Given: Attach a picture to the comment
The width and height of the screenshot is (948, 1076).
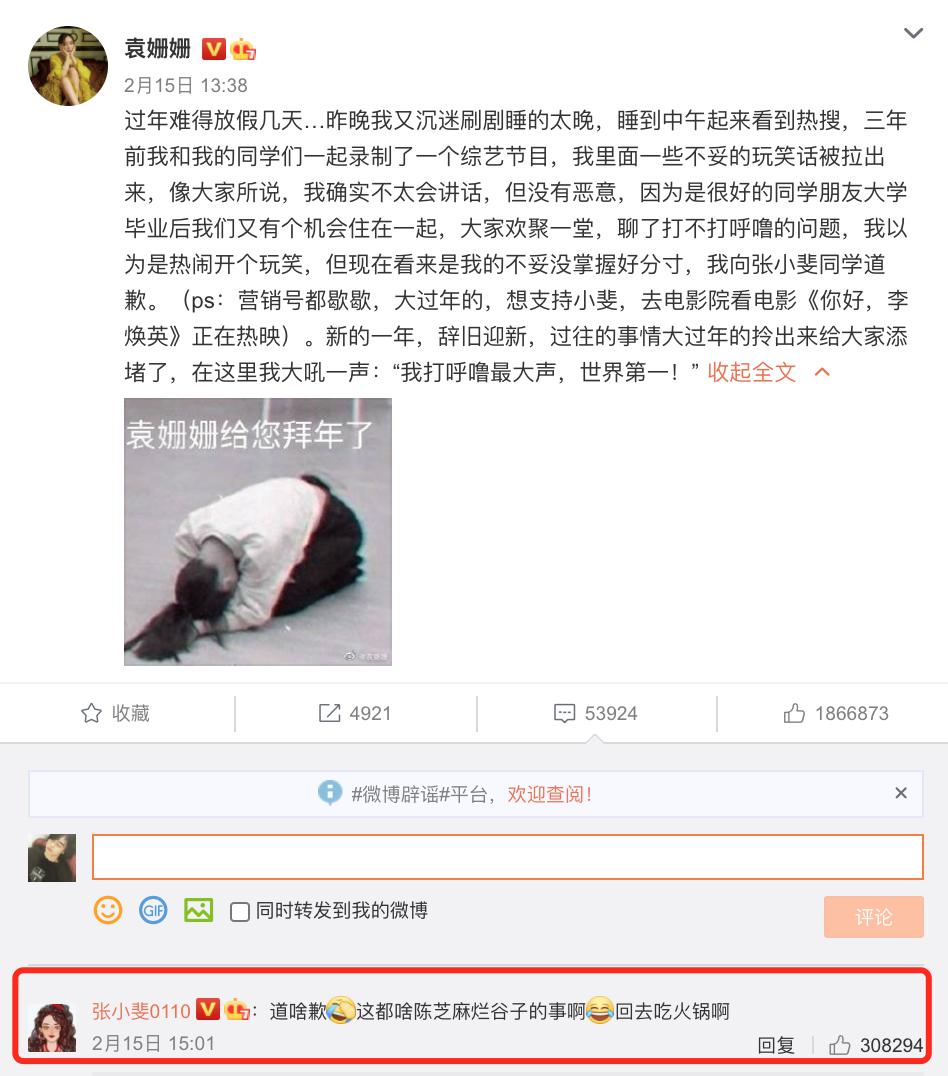Looking at the screenshot, I should 198,910.
